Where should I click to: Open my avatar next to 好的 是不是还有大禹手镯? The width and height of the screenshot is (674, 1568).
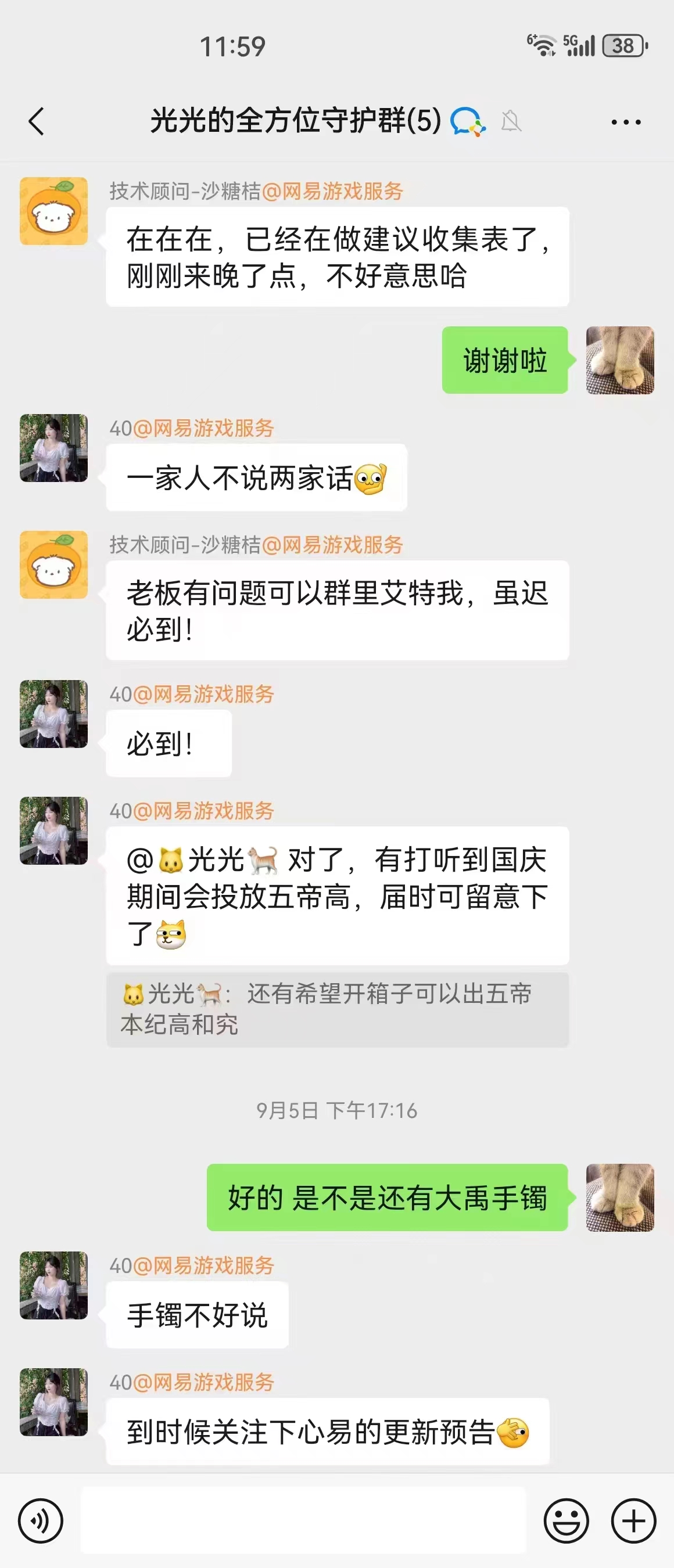[620, 1197]
